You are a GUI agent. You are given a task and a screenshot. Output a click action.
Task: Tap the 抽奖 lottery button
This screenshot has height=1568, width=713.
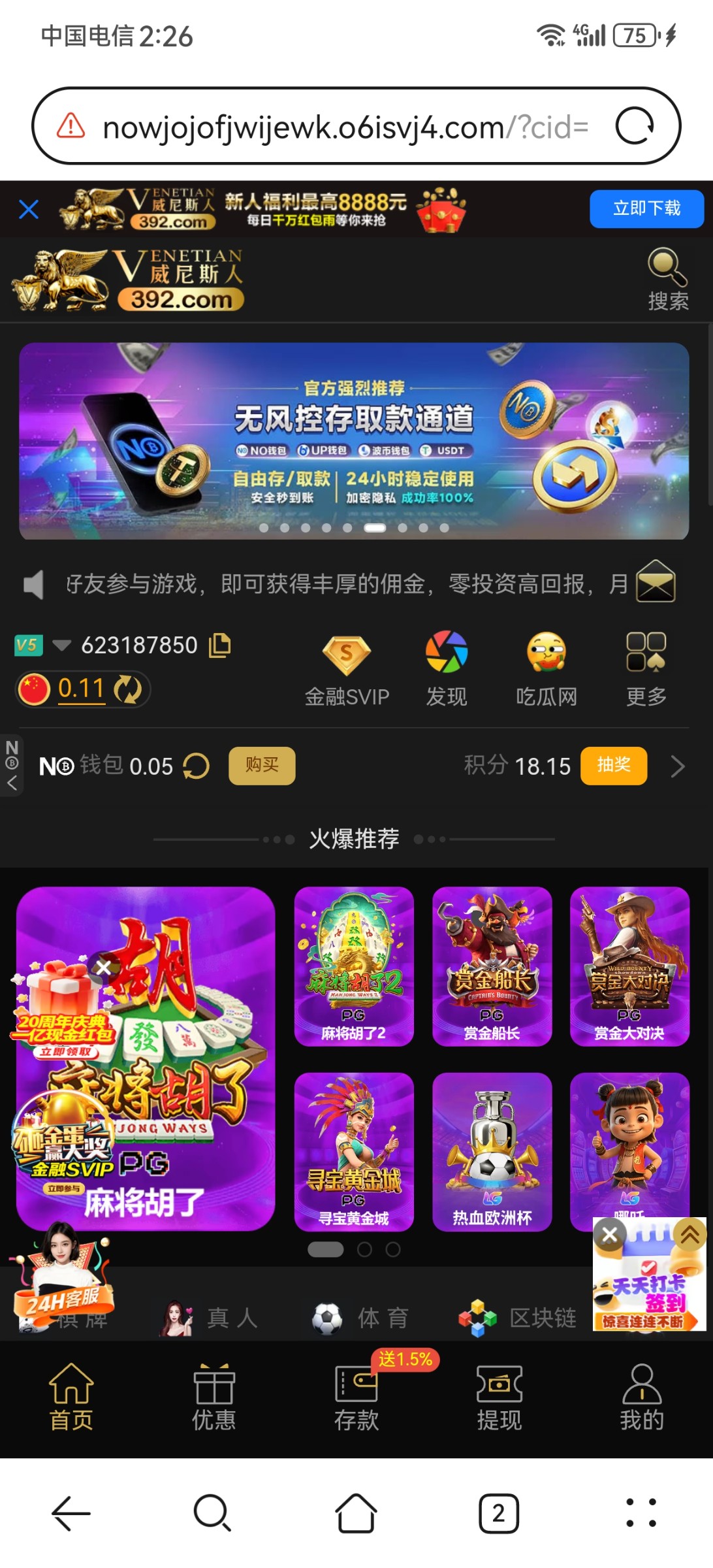[613, 765]
